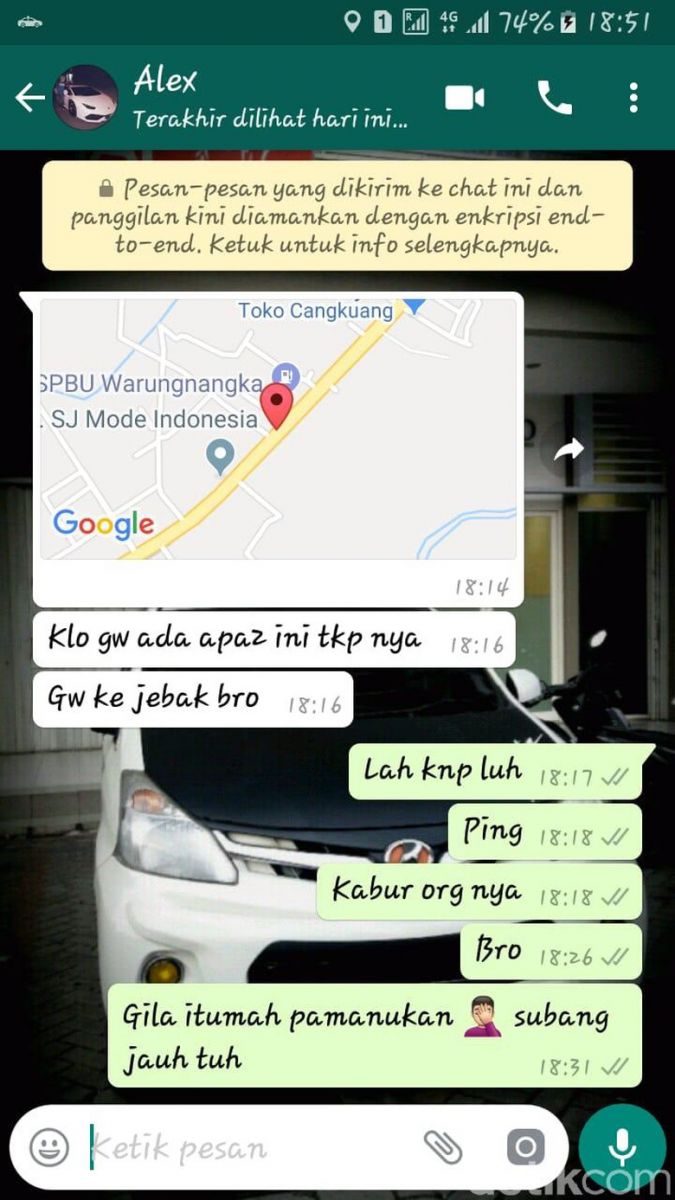Open the camera to send a photo
The image size is (675, 1200).
click(525, 1147)
